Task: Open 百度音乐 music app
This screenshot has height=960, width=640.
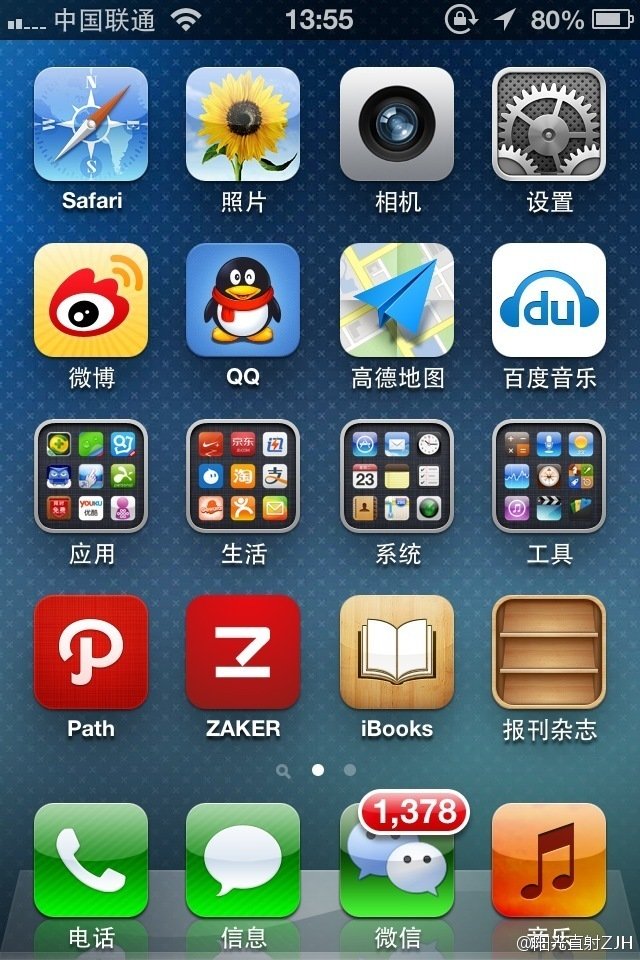Action: coord(549,300)
